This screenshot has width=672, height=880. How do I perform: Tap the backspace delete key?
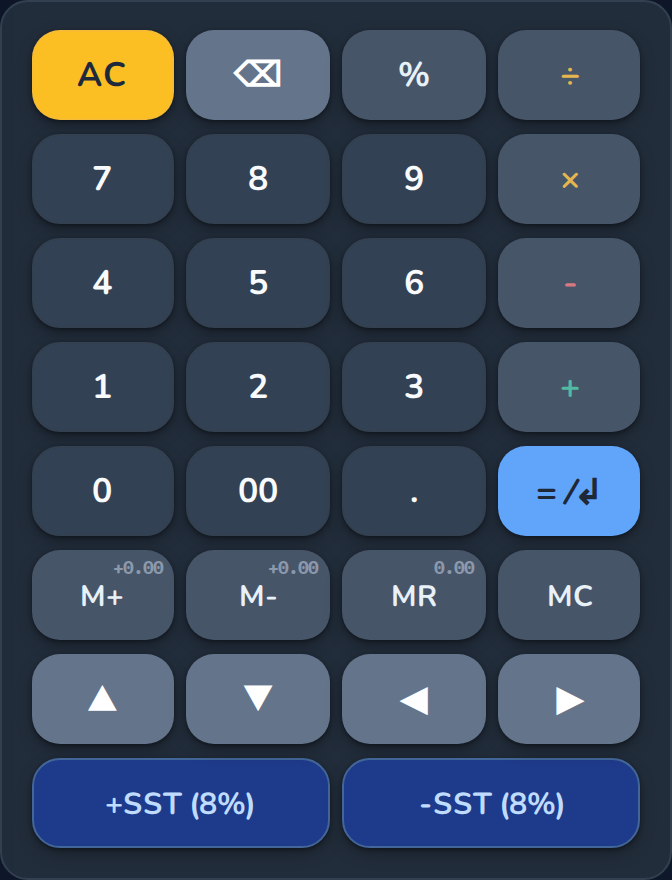point(258,75)
